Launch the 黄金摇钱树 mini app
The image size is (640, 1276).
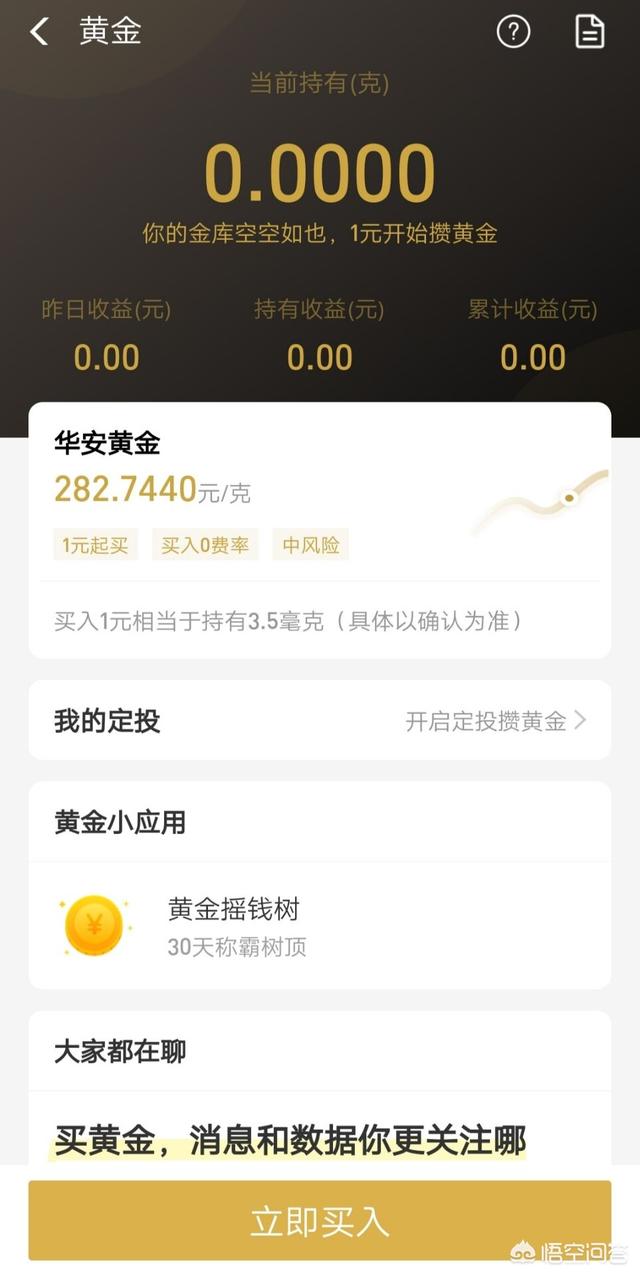pyautogui.click(x=232, y=925)
